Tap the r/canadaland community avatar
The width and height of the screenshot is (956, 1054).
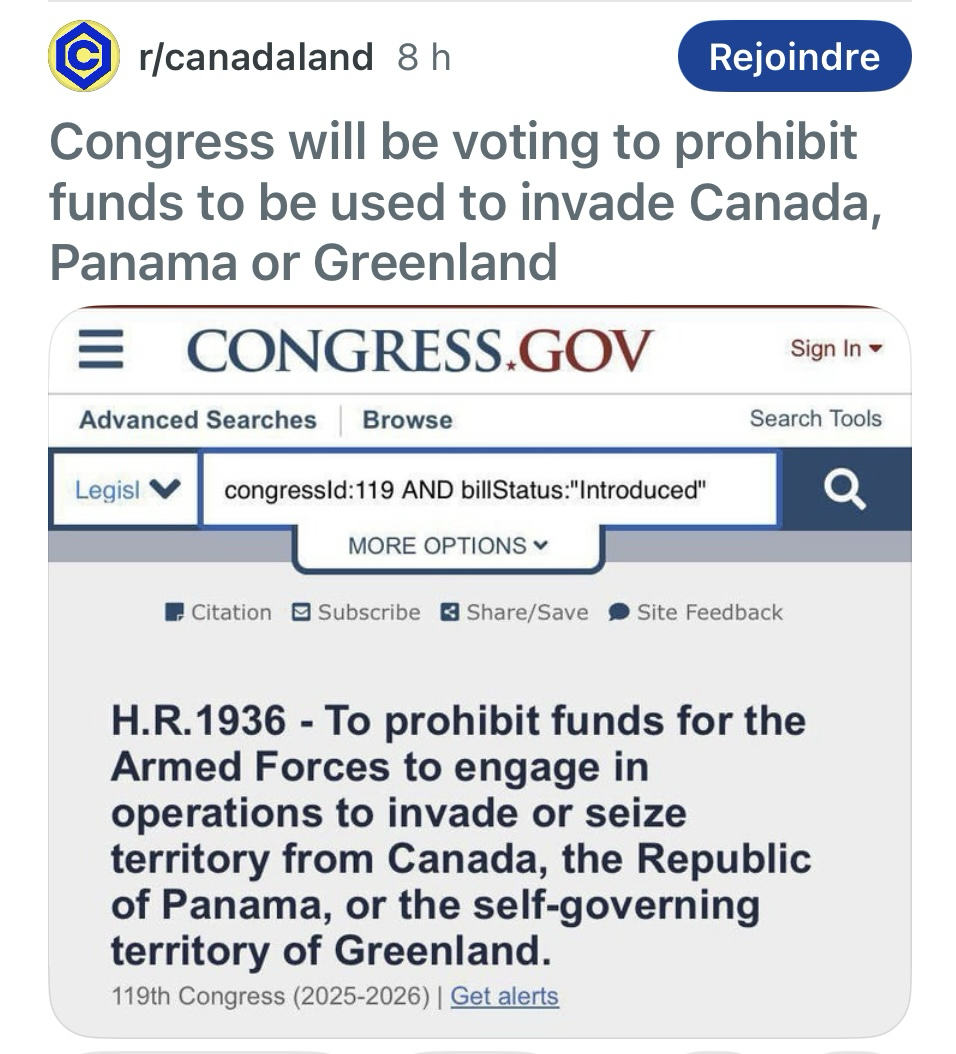click(x=84, y=57)
